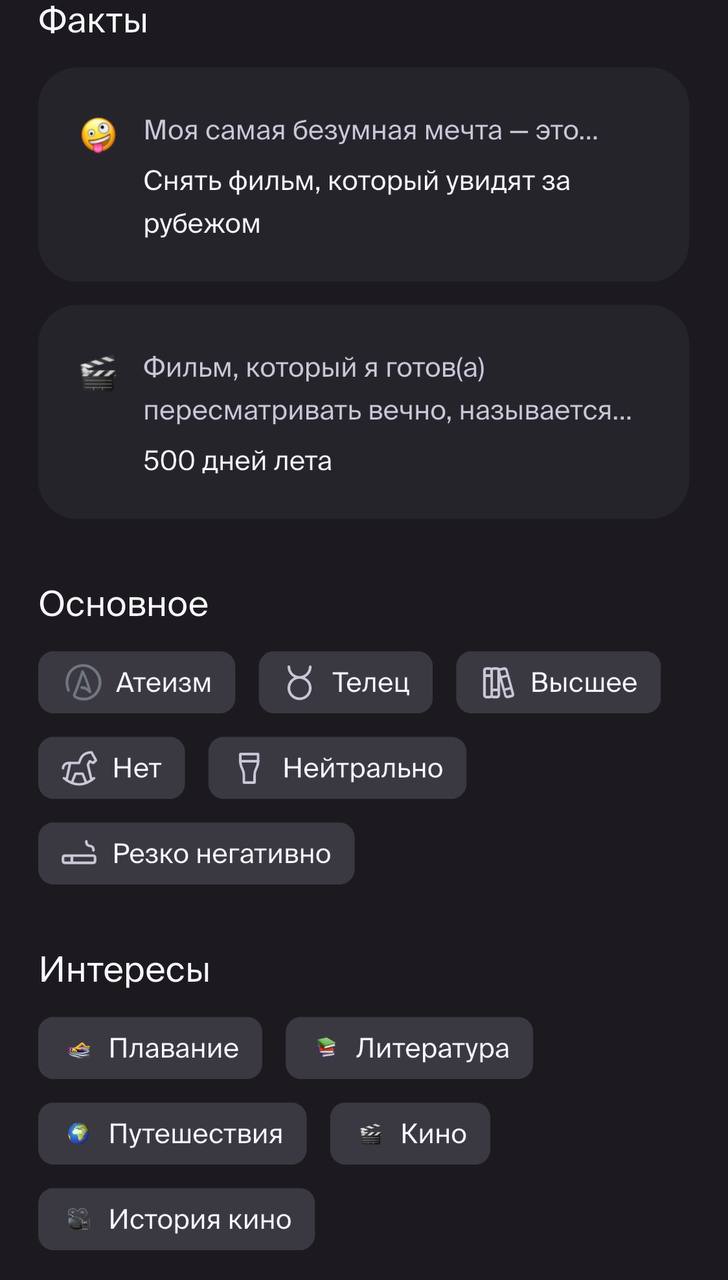Open the Литература interest chip
This screenshot has height=1280, width=728.
point(409,1048)
